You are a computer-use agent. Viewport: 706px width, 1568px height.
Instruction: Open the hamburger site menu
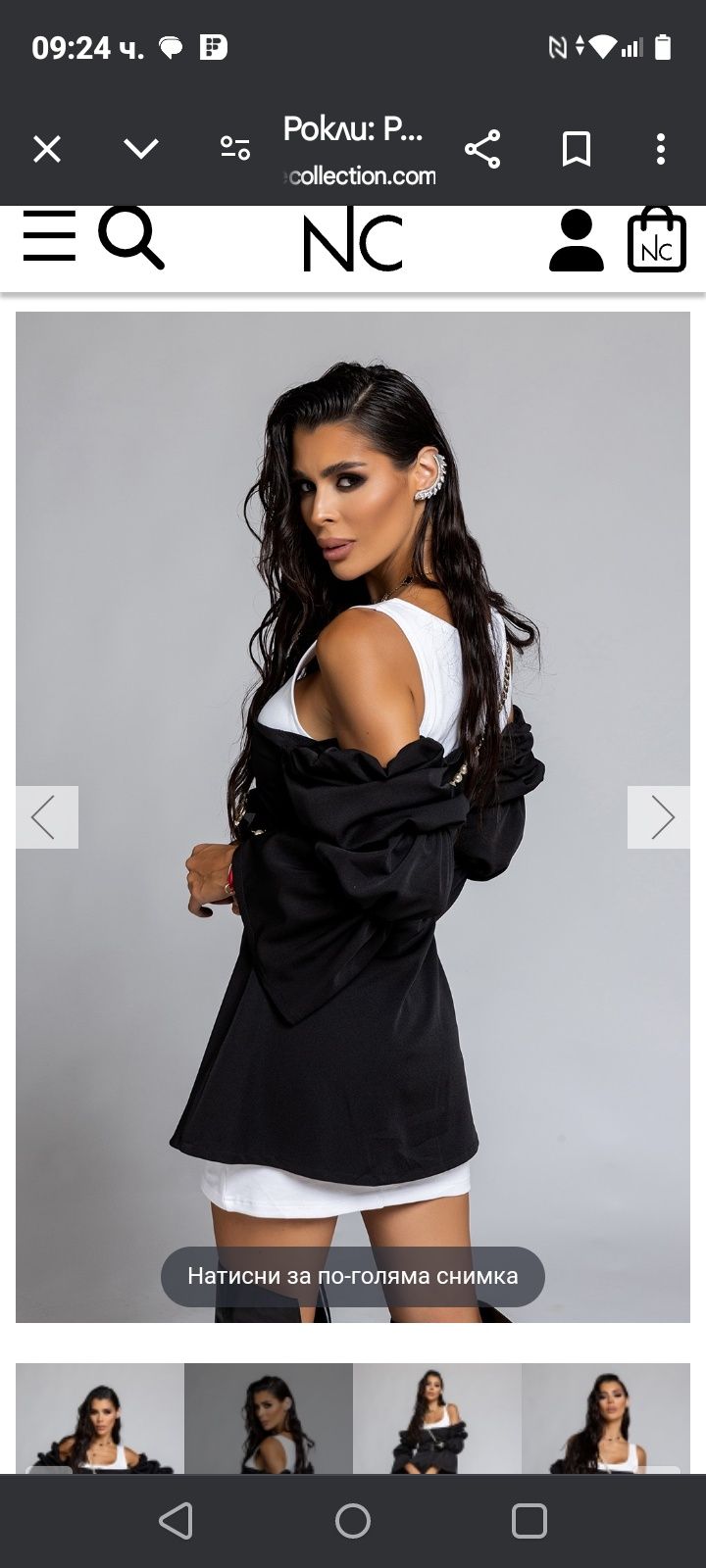tap(49, 236)
